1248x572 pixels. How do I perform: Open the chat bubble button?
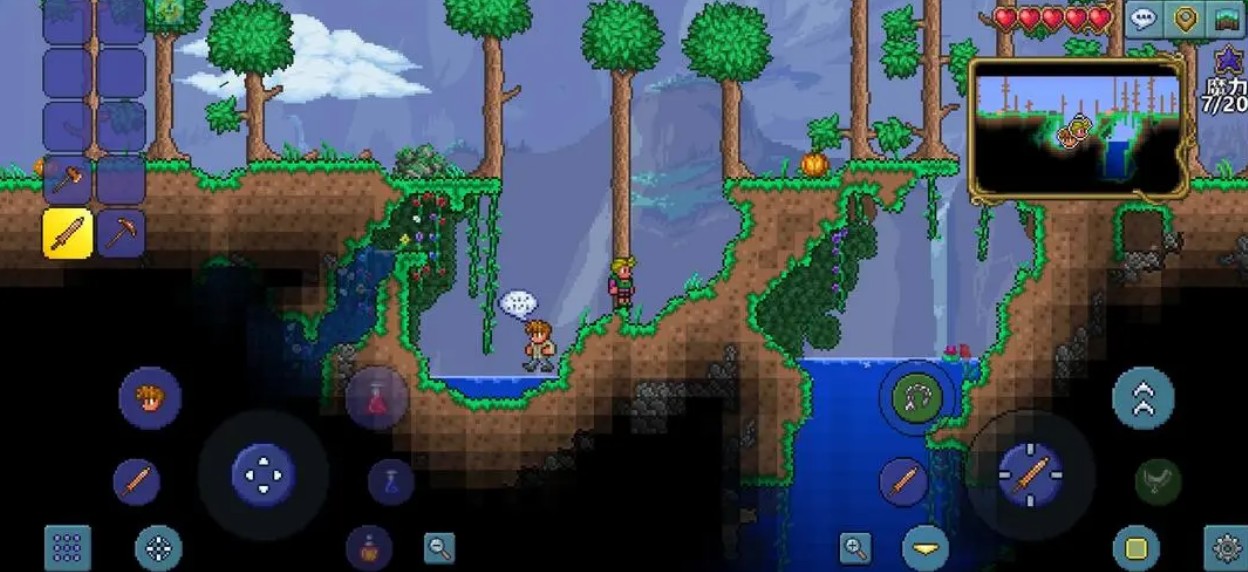click(x=1143, y=19)
